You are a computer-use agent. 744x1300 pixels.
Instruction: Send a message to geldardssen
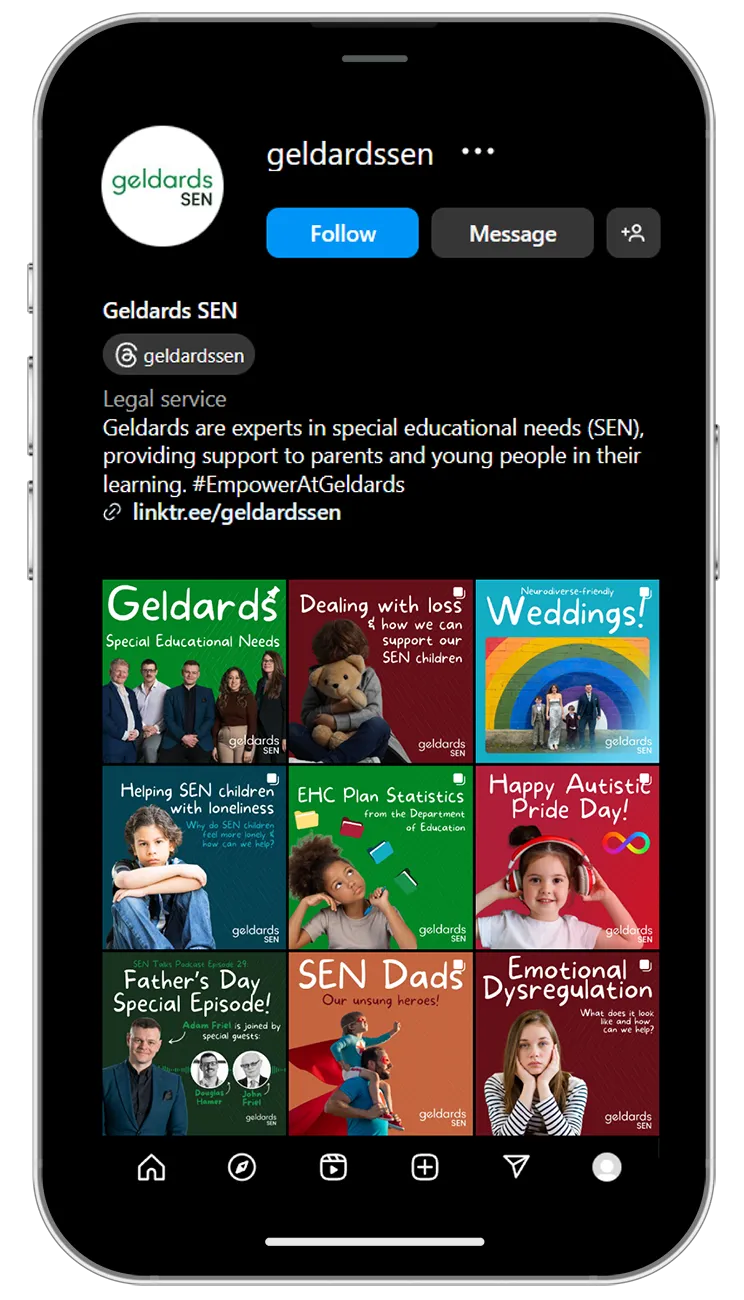point(512,233)
